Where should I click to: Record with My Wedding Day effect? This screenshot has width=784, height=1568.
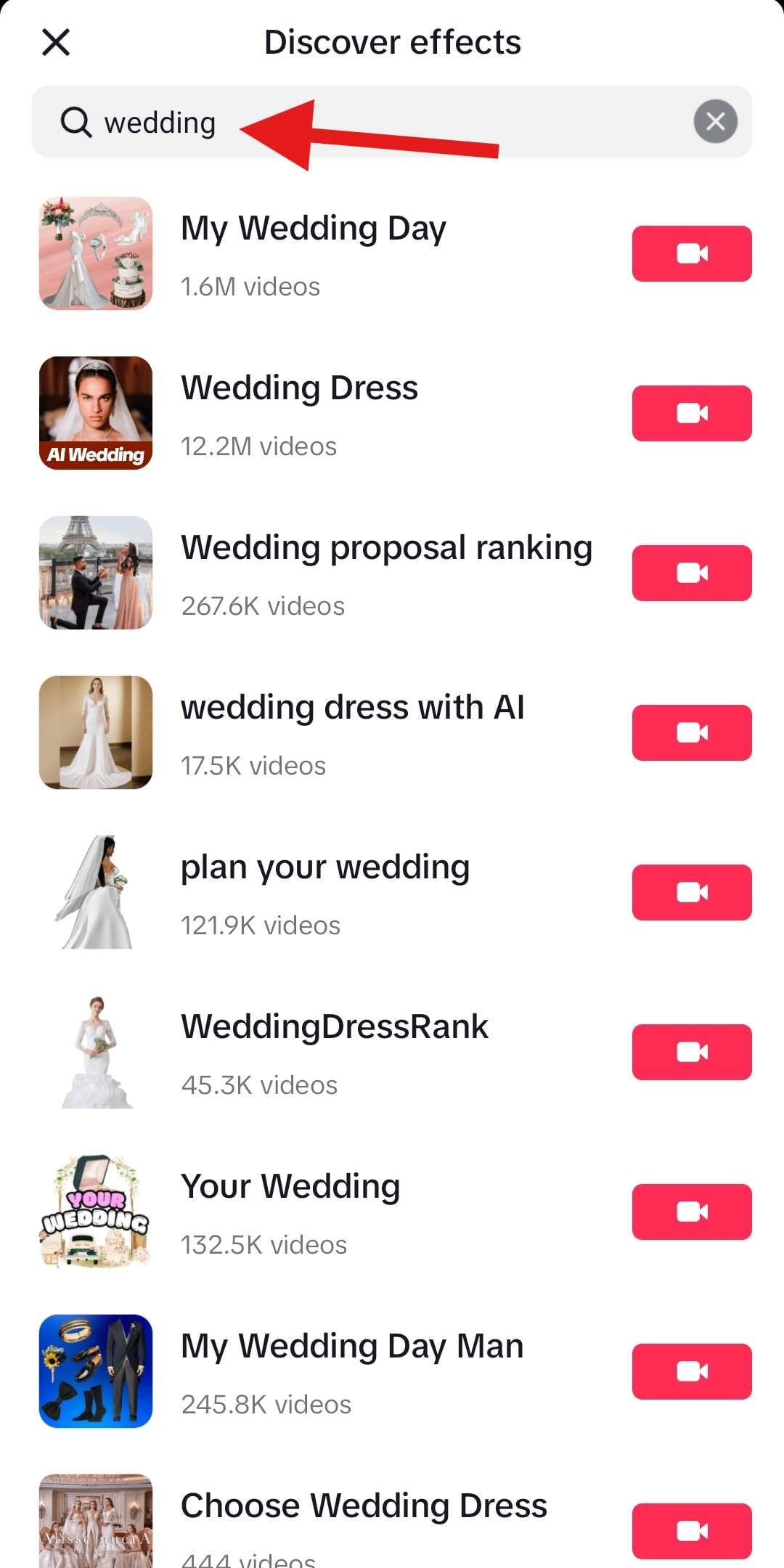(691, 253)
